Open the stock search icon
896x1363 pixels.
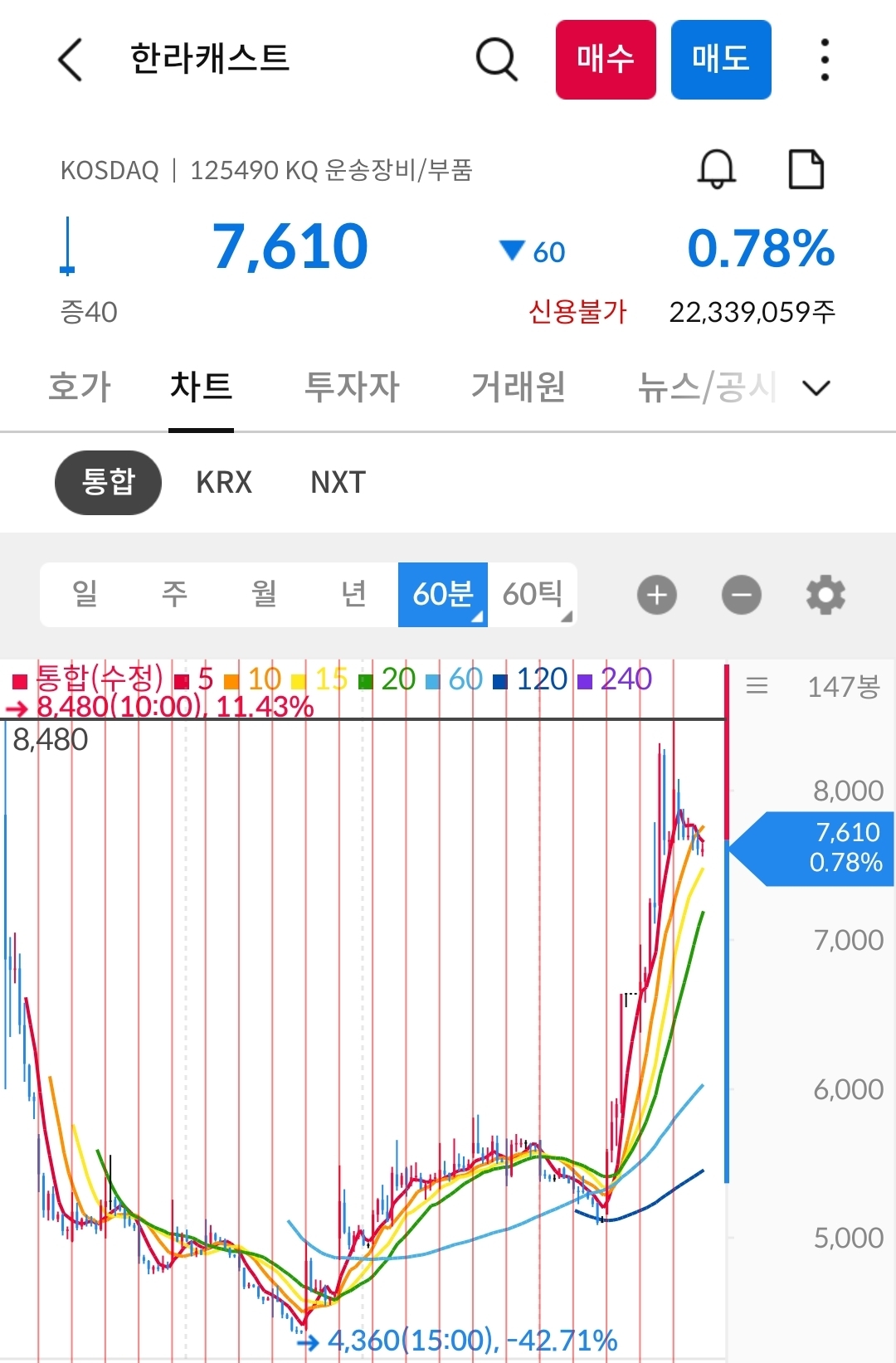click(496, 59)
